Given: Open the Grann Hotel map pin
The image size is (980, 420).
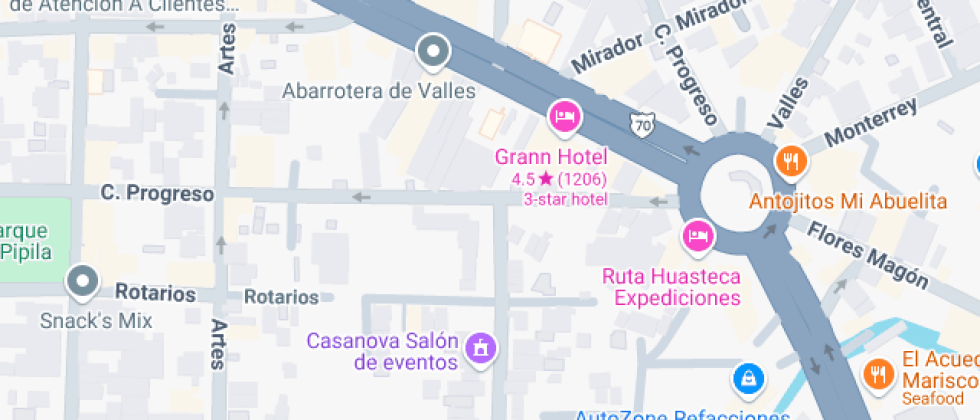Looking at the screenshot, I should pyautogui.click(x=564, y=117).
